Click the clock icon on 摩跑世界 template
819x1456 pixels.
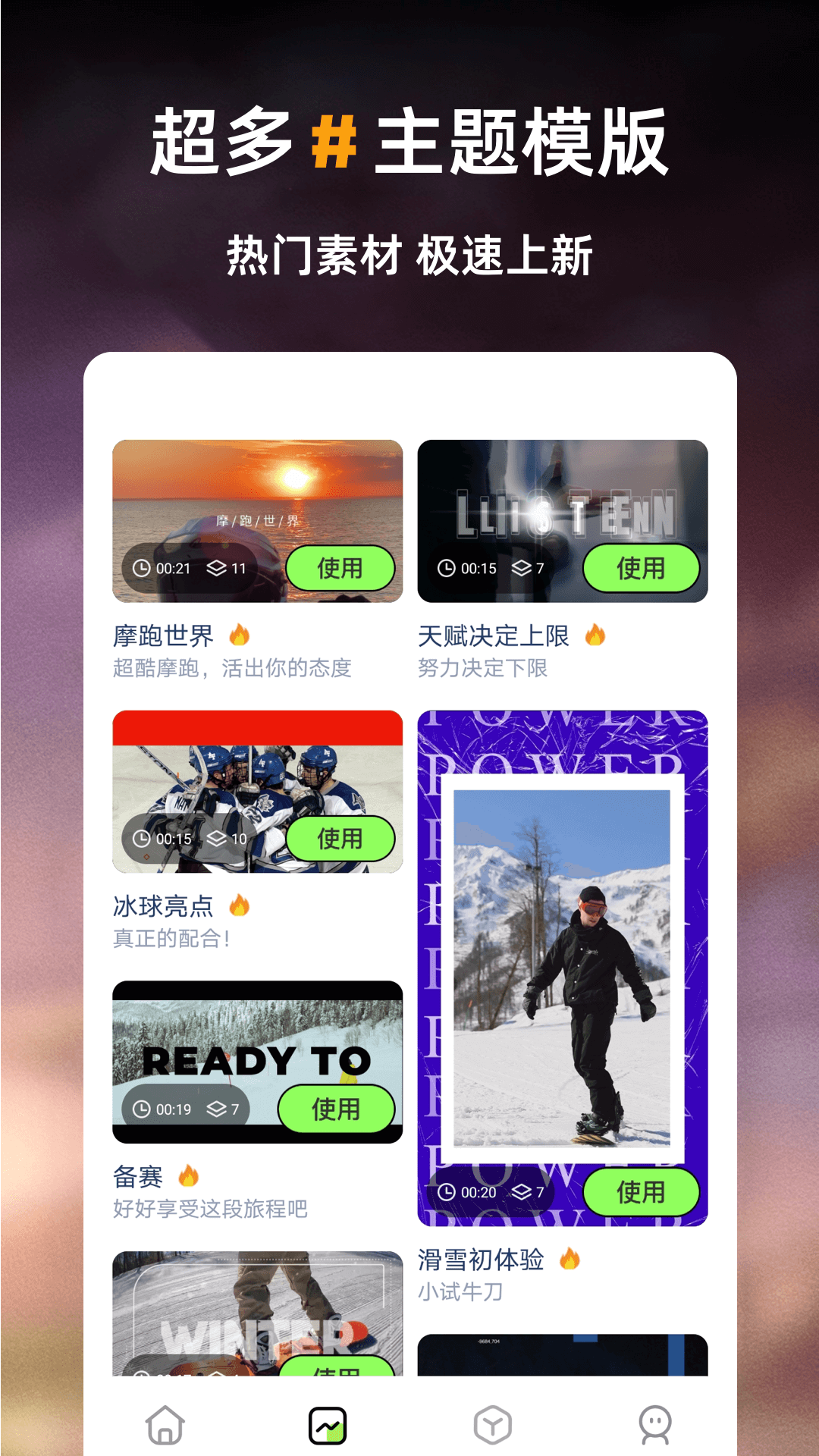[141, 566]
